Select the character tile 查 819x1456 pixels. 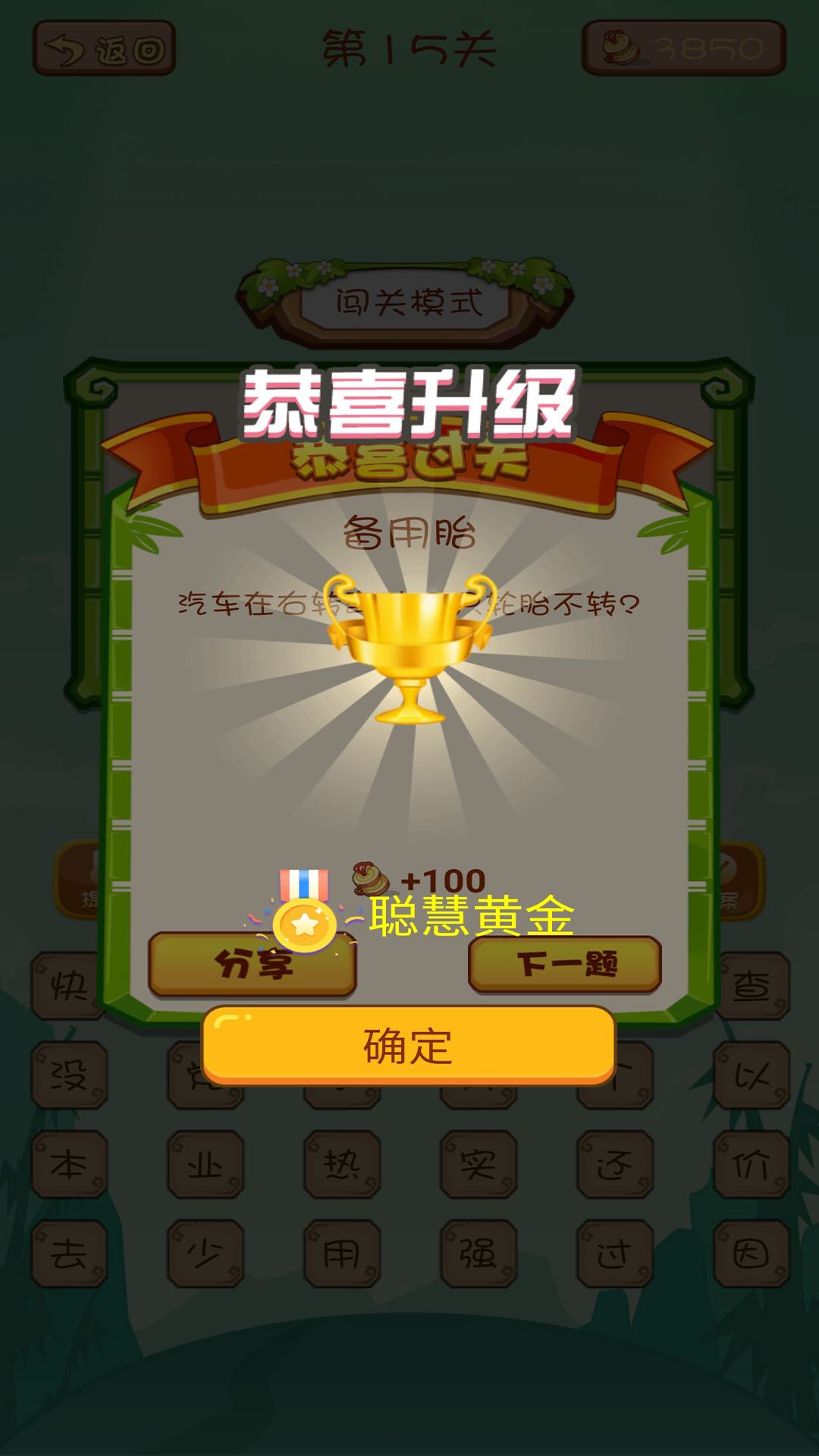[752, 986]
